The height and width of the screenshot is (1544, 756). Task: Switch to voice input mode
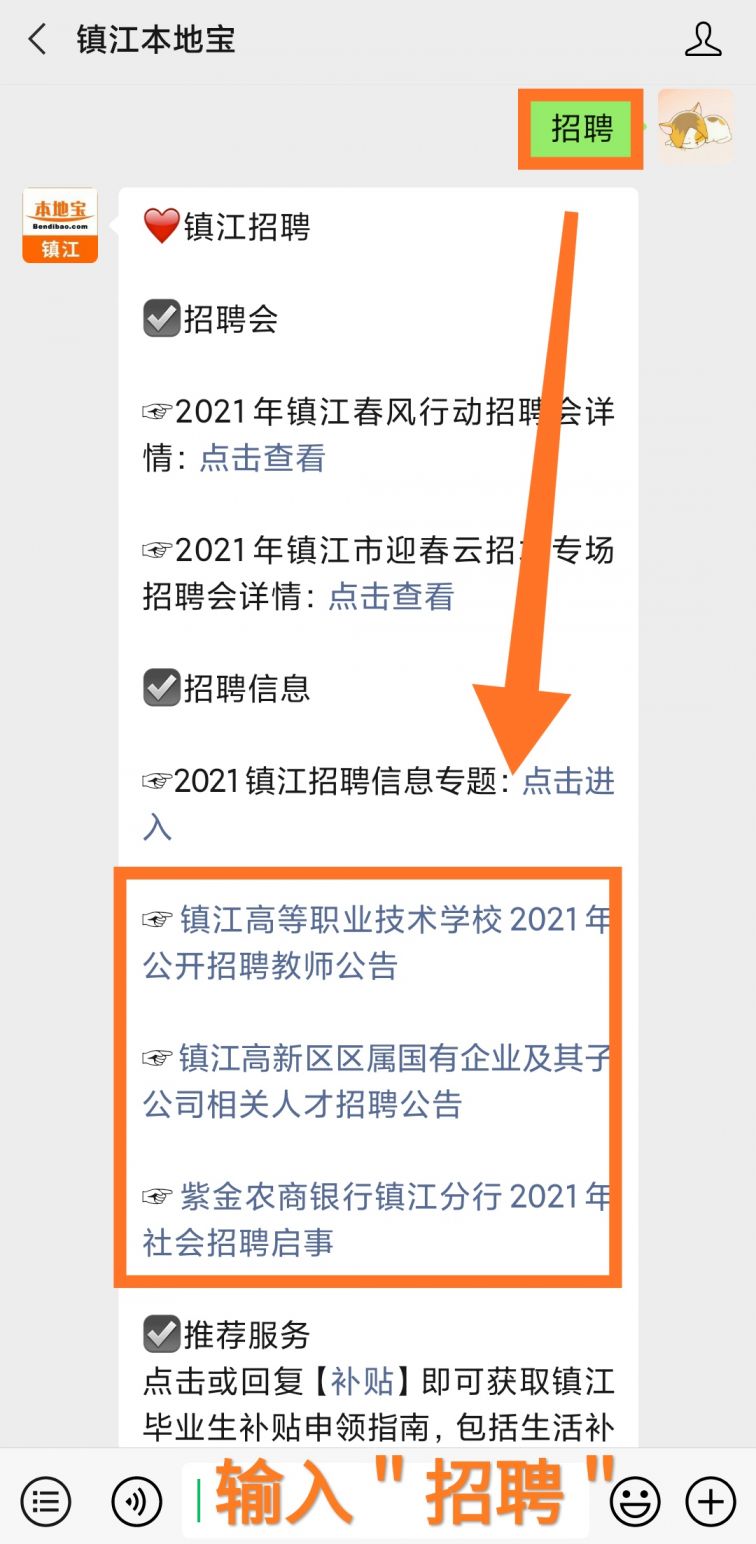(136, 1500)
